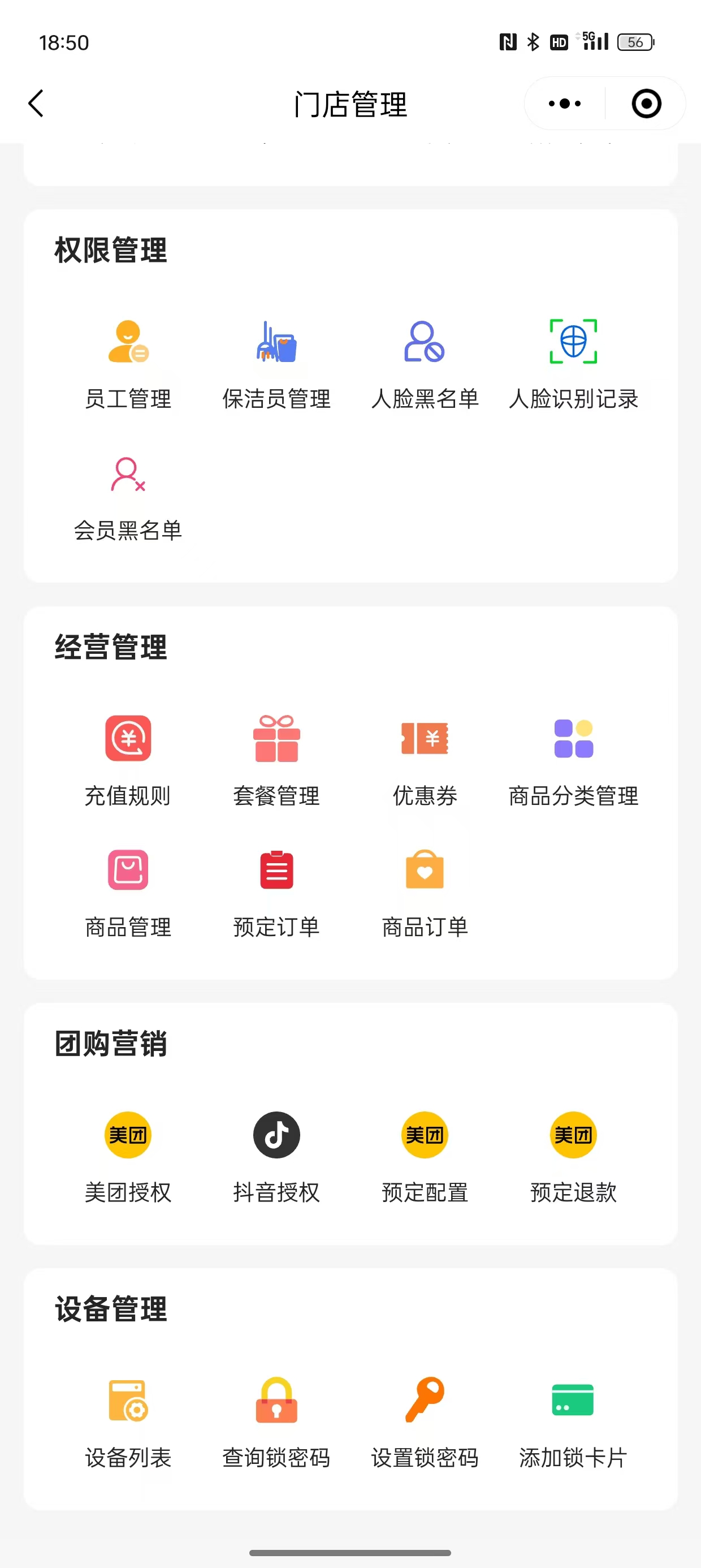
Task: Open 抖音授权
Action: point(276,1158)
